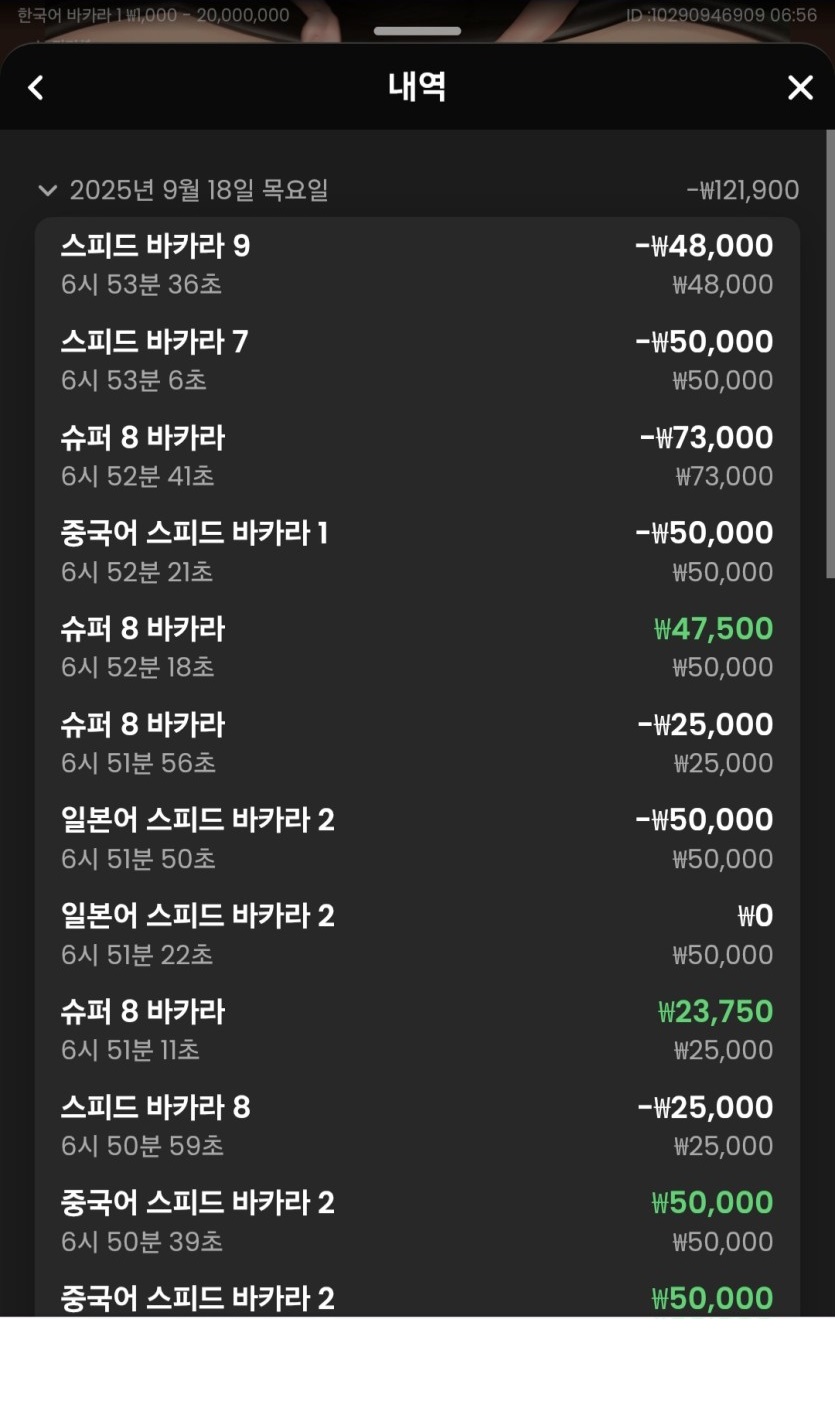Open 일본어 스피드 바카라 2 record at 6시 51분 50초

[416, 839]
